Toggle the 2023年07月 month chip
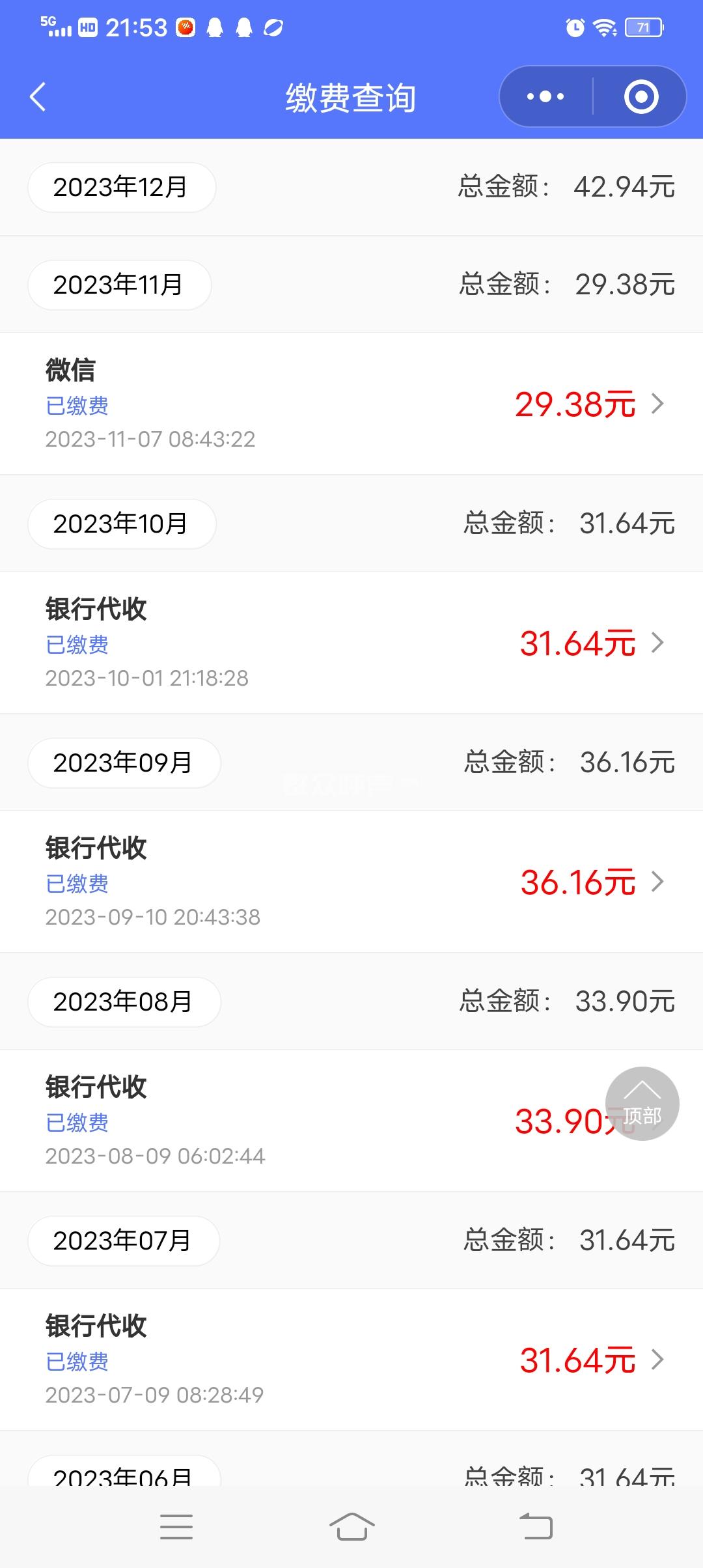 [123, 1240]
